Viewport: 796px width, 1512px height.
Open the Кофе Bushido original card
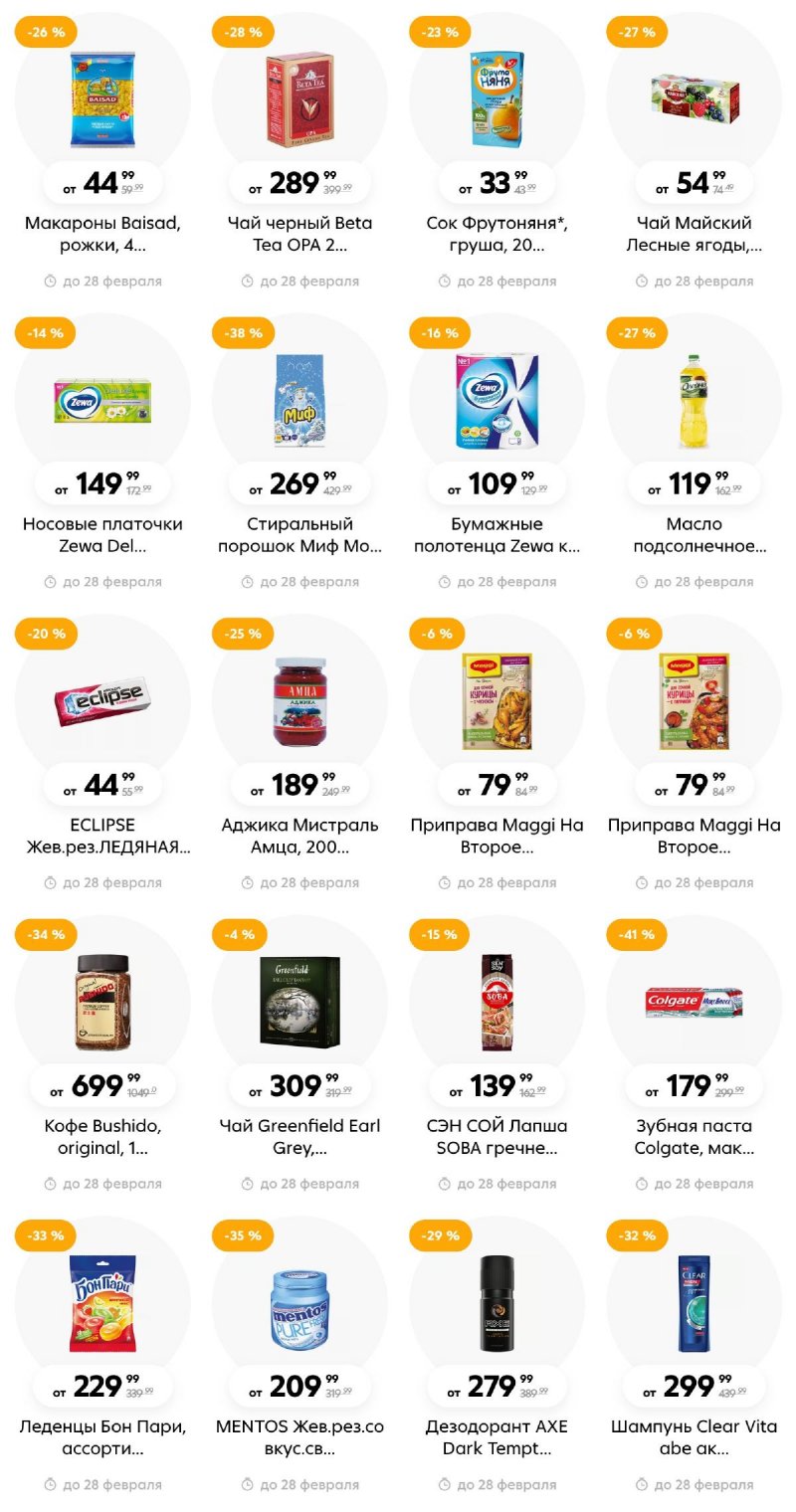101,1003
